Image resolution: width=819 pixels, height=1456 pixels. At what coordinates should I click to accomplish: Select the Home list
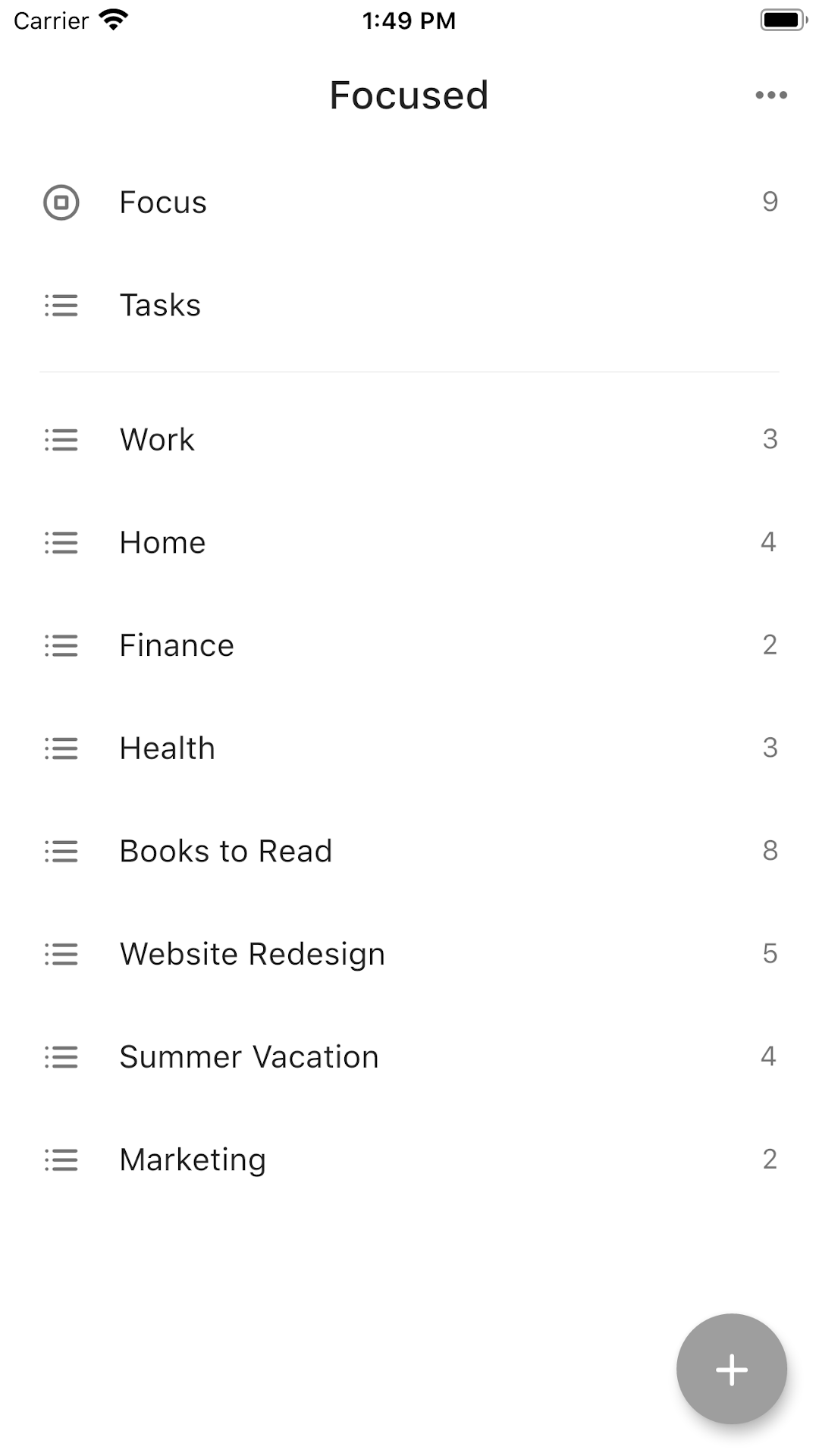point(162,543)
